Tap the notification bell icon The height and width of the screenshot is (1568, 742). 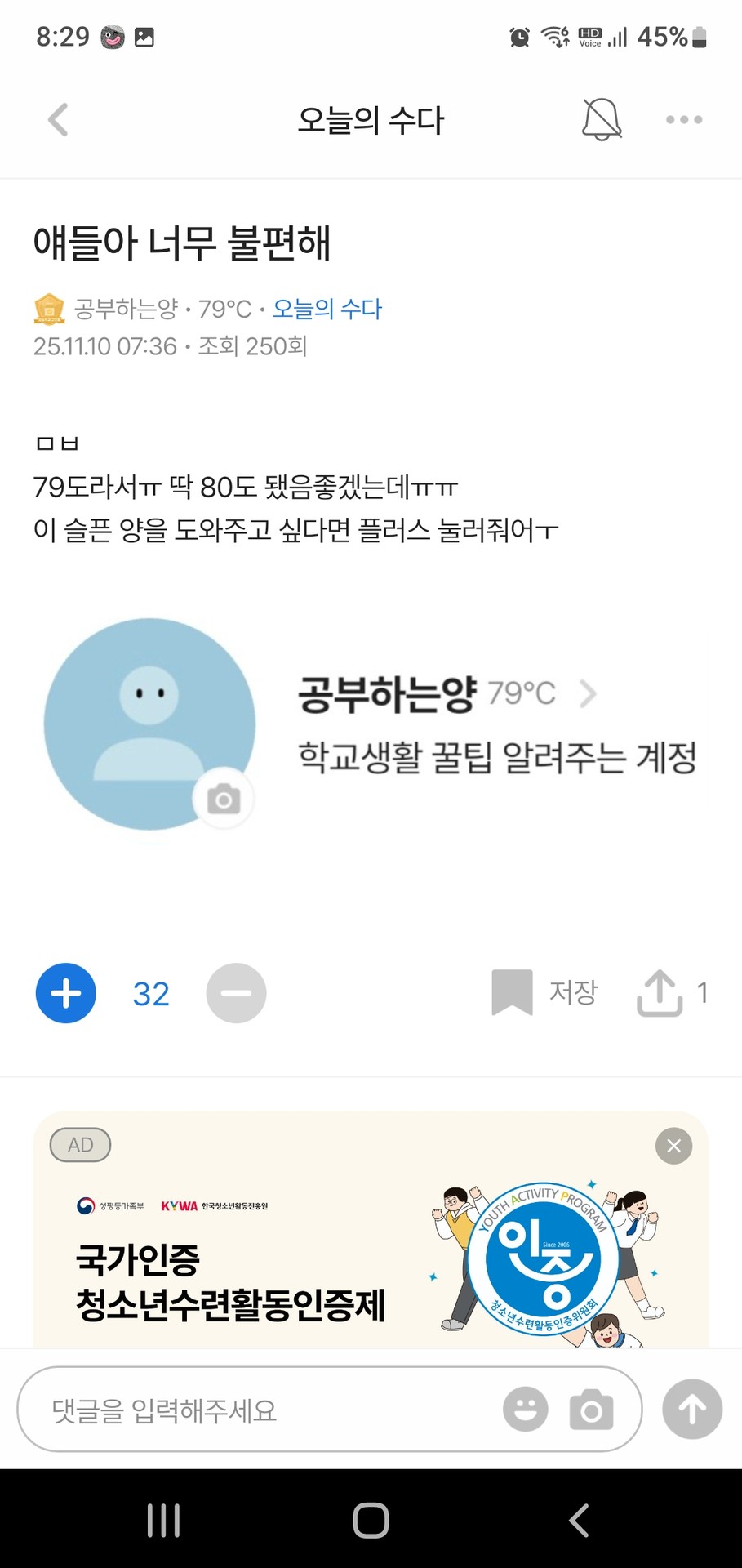pos(602,120)
